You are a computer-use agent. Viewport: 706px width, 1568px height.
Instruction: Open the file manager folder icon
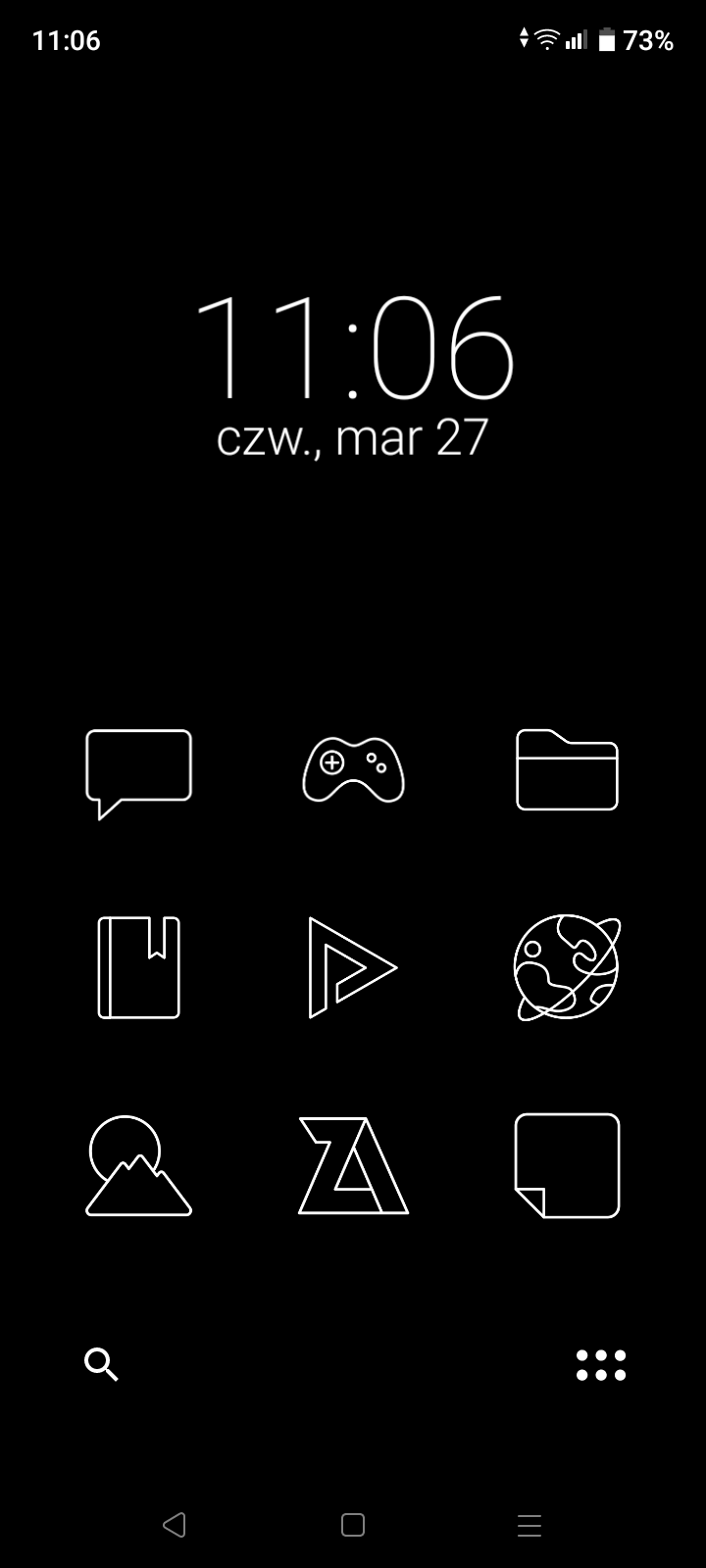567,770
